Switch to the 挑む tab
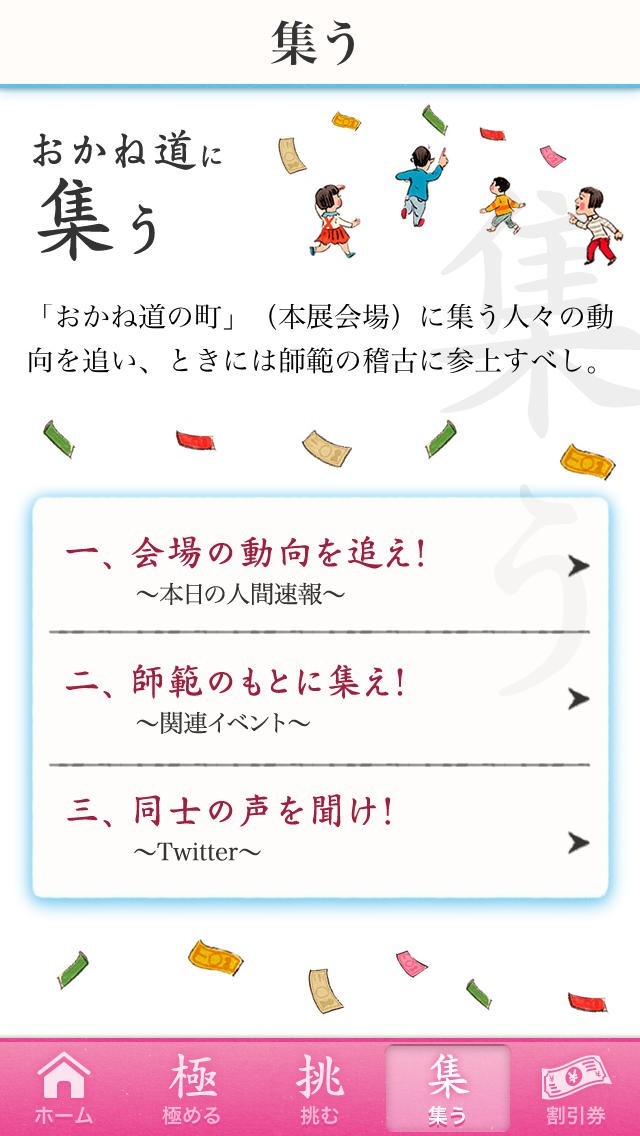 [x=320, y=1089]
